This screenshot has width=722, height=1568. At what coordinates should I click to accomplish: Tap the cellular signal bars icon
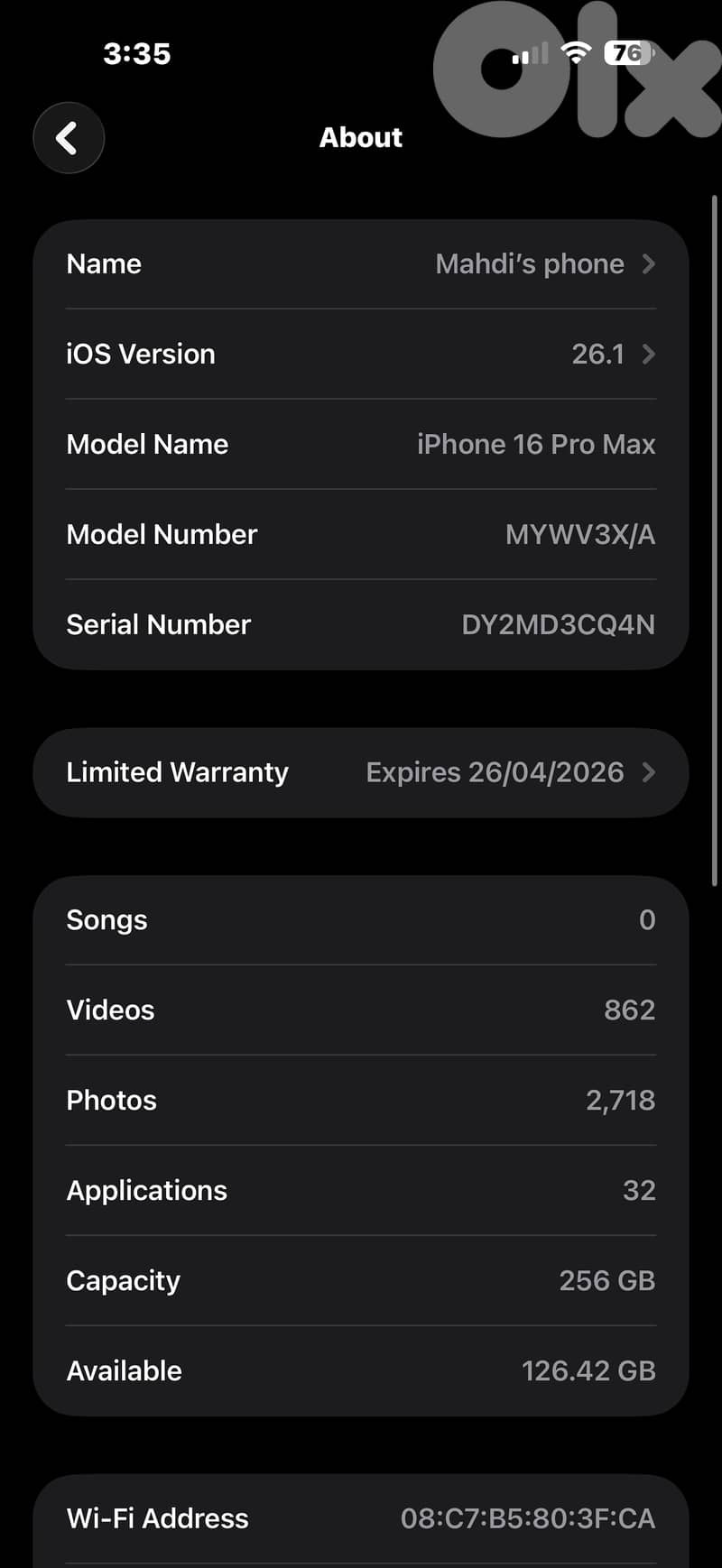click(x=528, y=56)
